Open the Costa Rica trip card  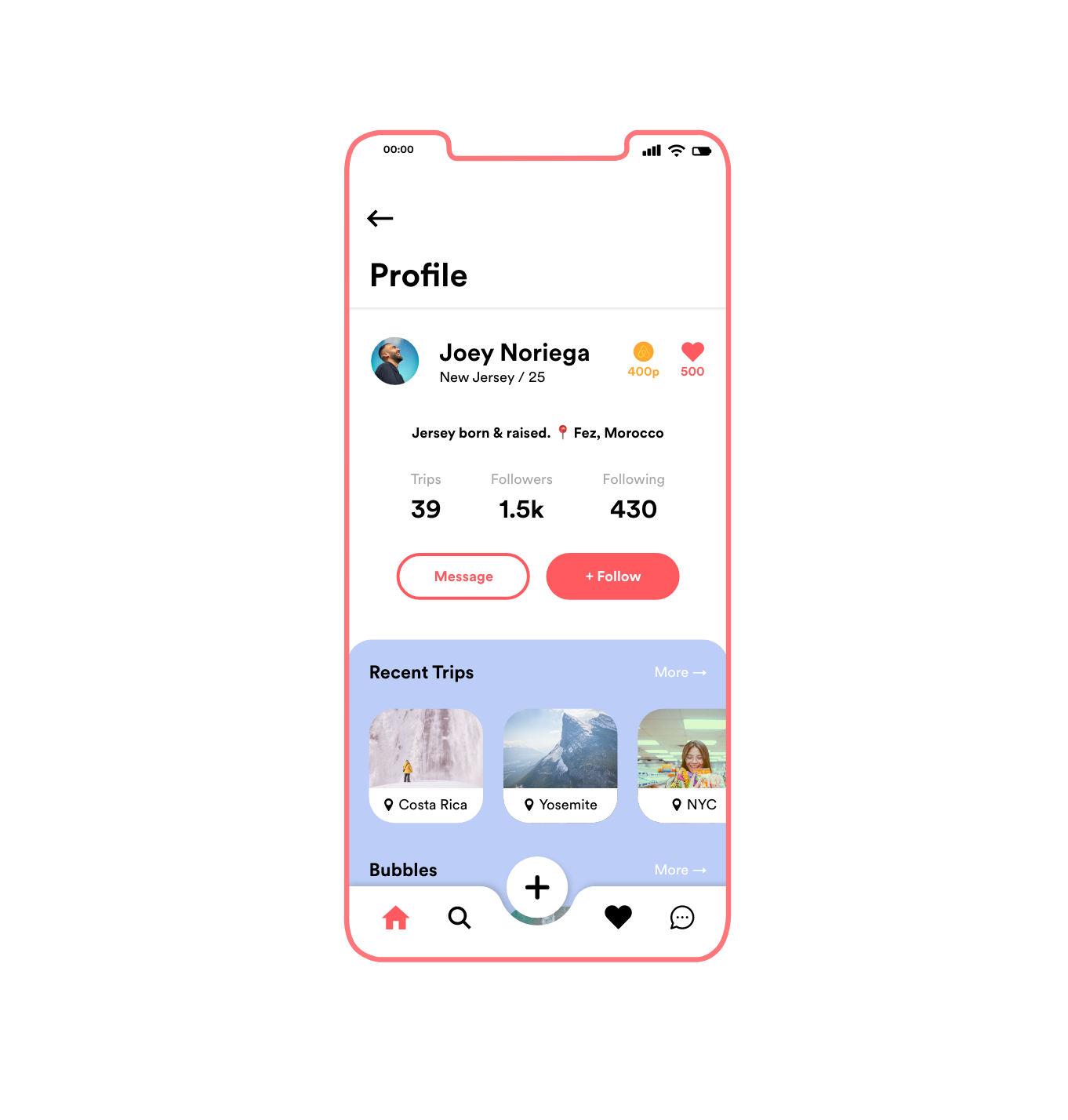(426, 765)
